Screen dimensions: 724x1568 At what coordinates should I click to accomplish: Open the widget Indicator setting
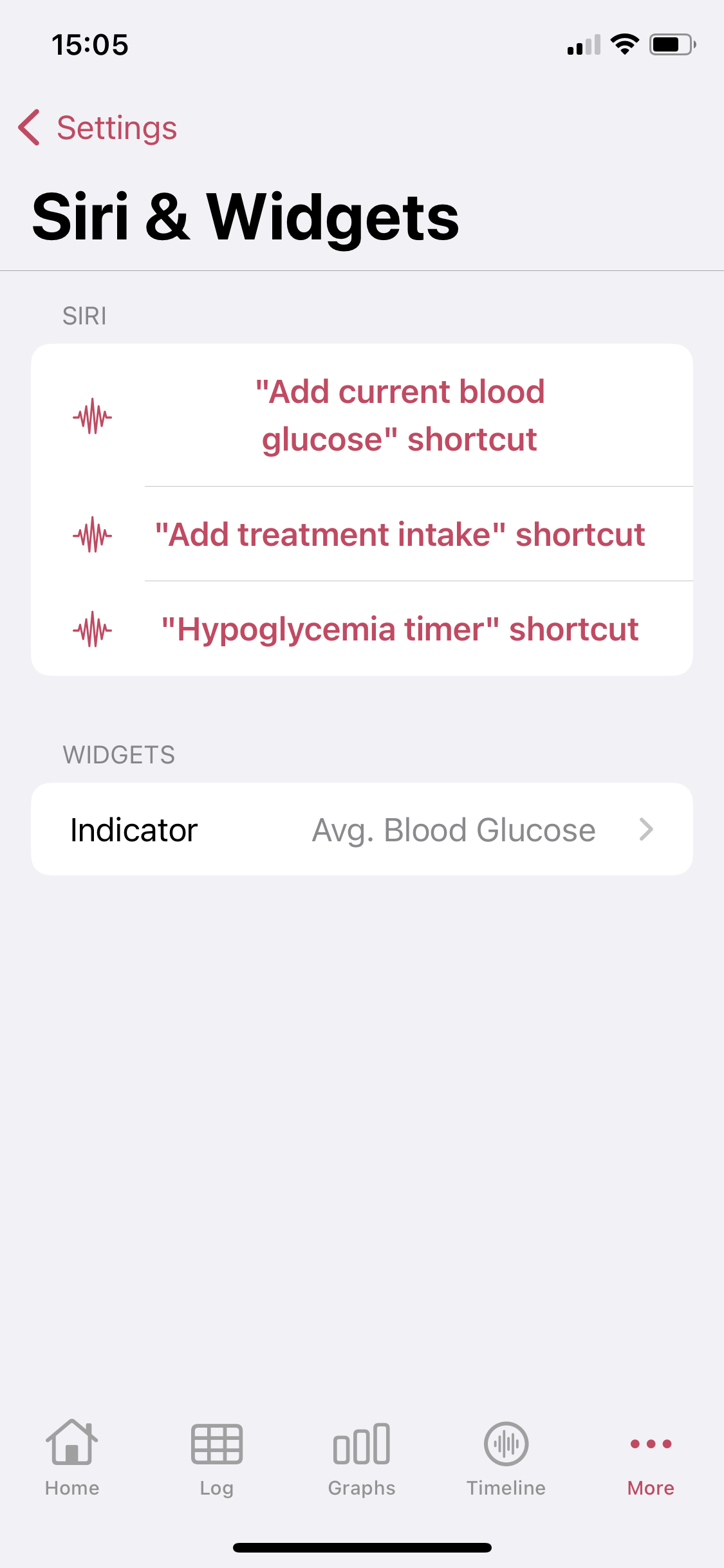362,829
